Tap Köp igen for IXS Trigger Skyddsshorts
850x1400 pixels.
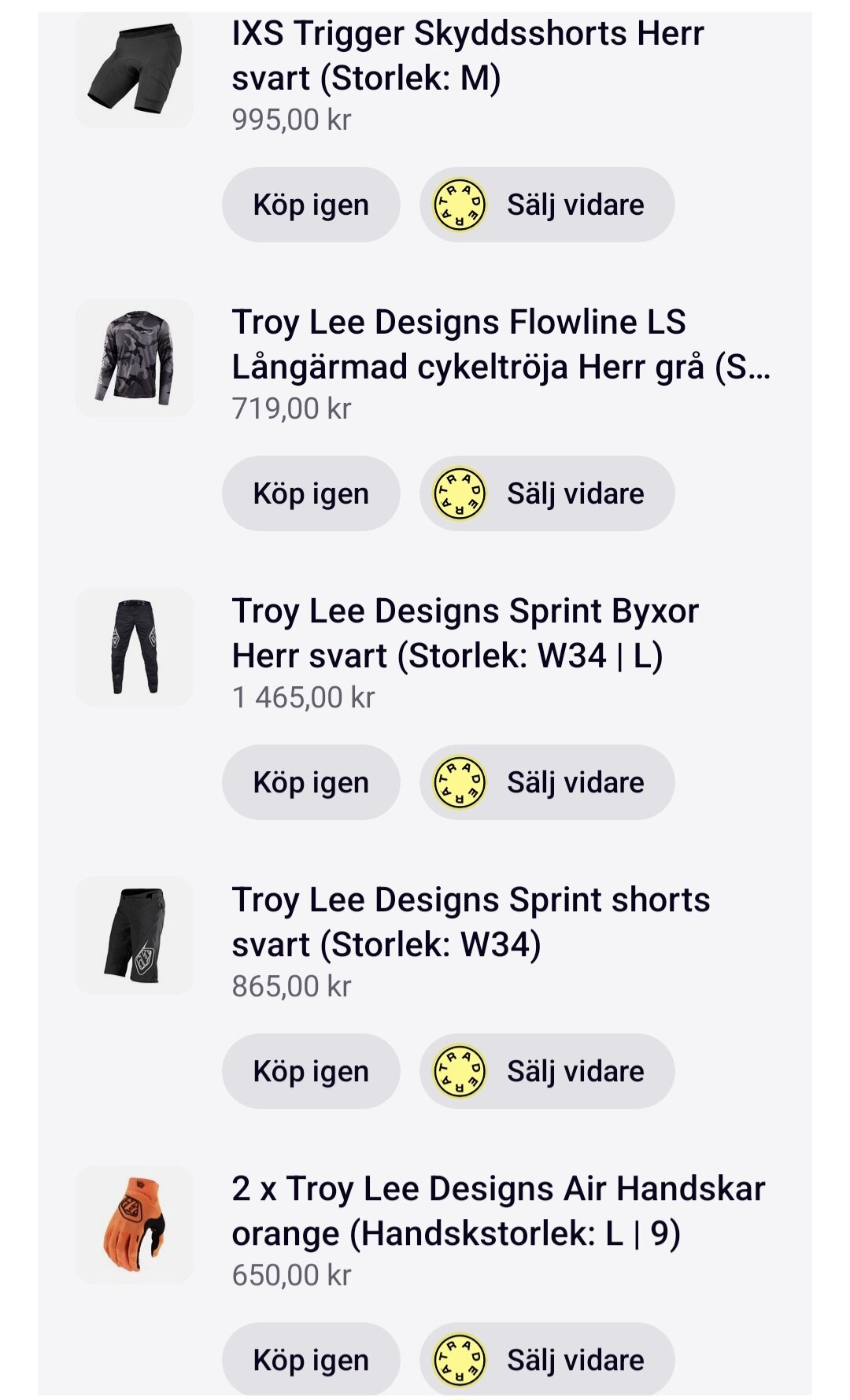311,205
